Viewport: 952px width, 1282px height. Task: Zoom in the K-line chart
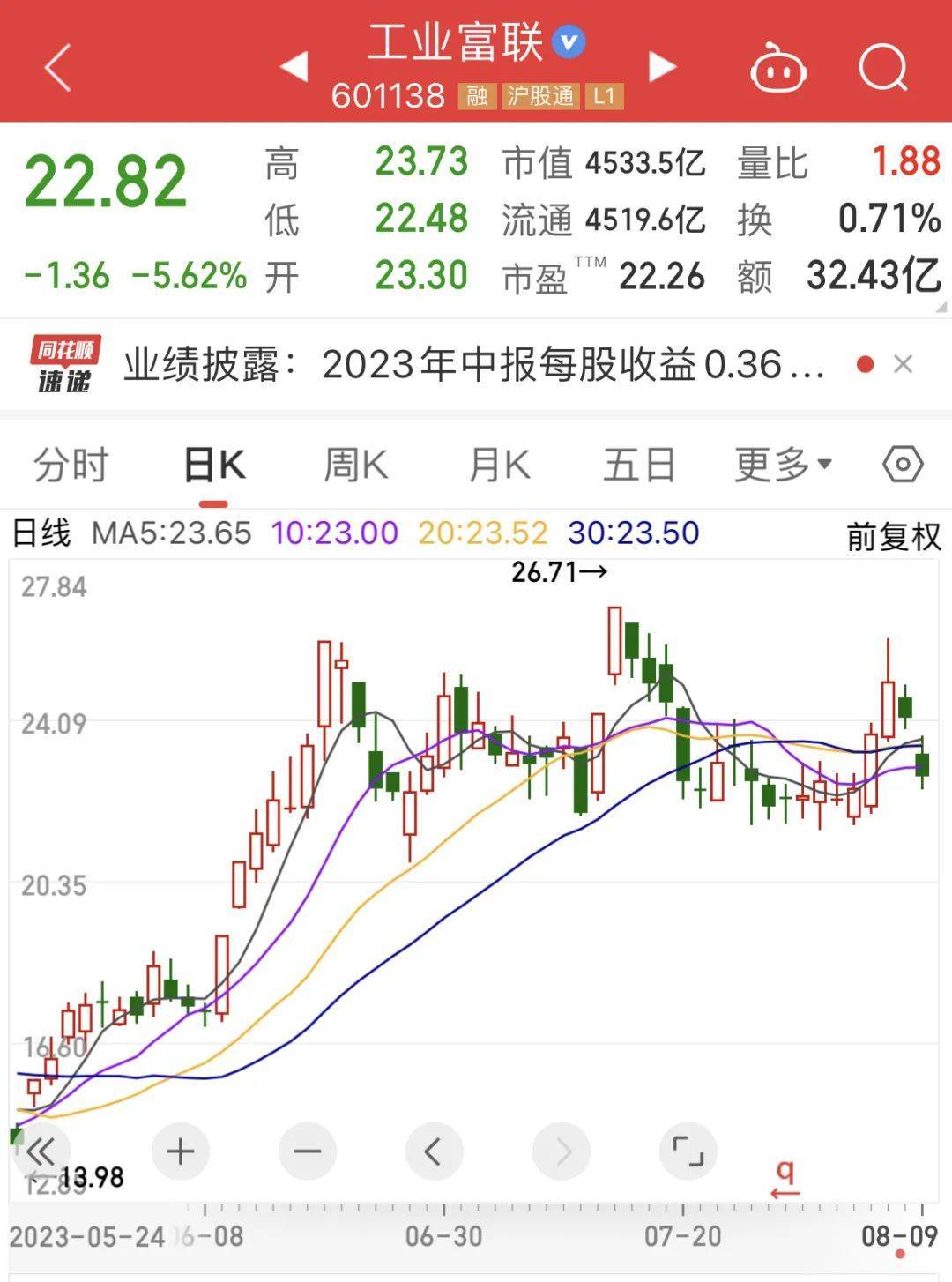180,1152
